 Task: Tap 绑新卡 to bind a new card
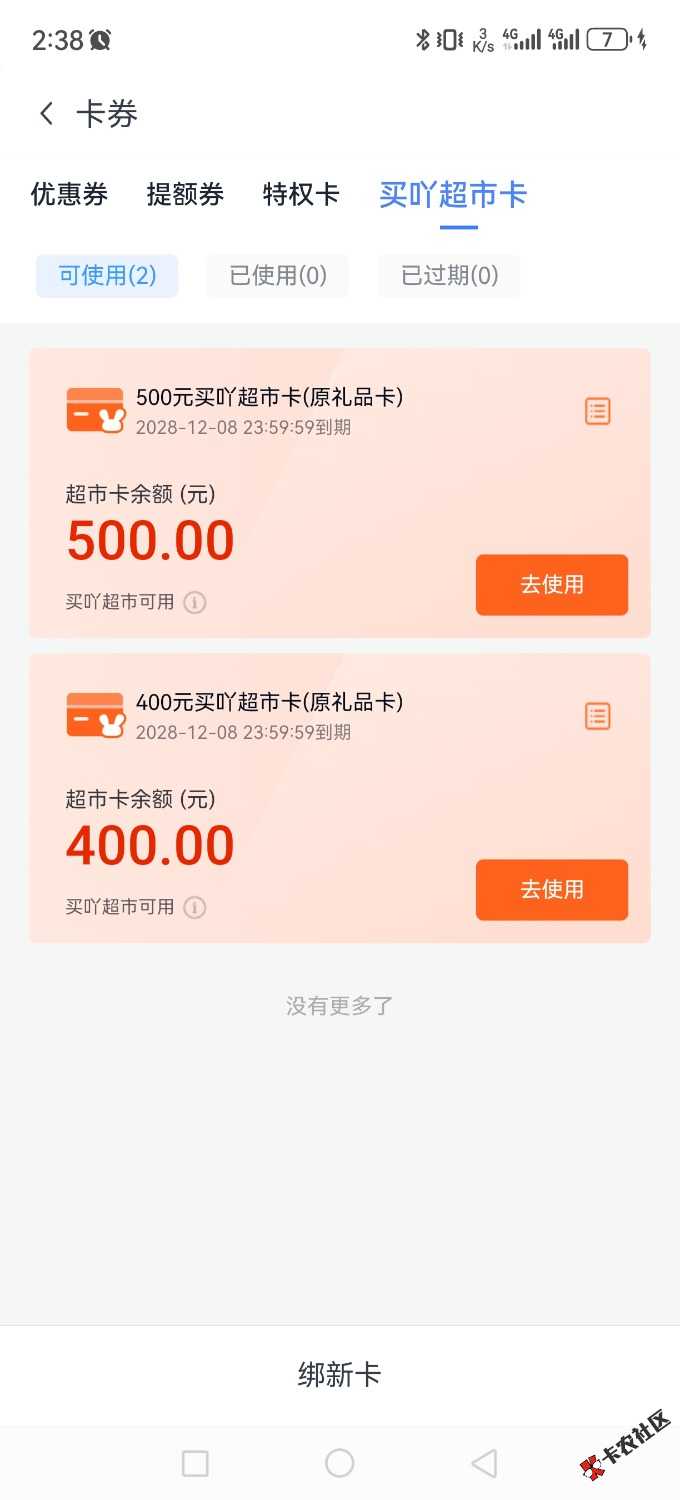340,1375
